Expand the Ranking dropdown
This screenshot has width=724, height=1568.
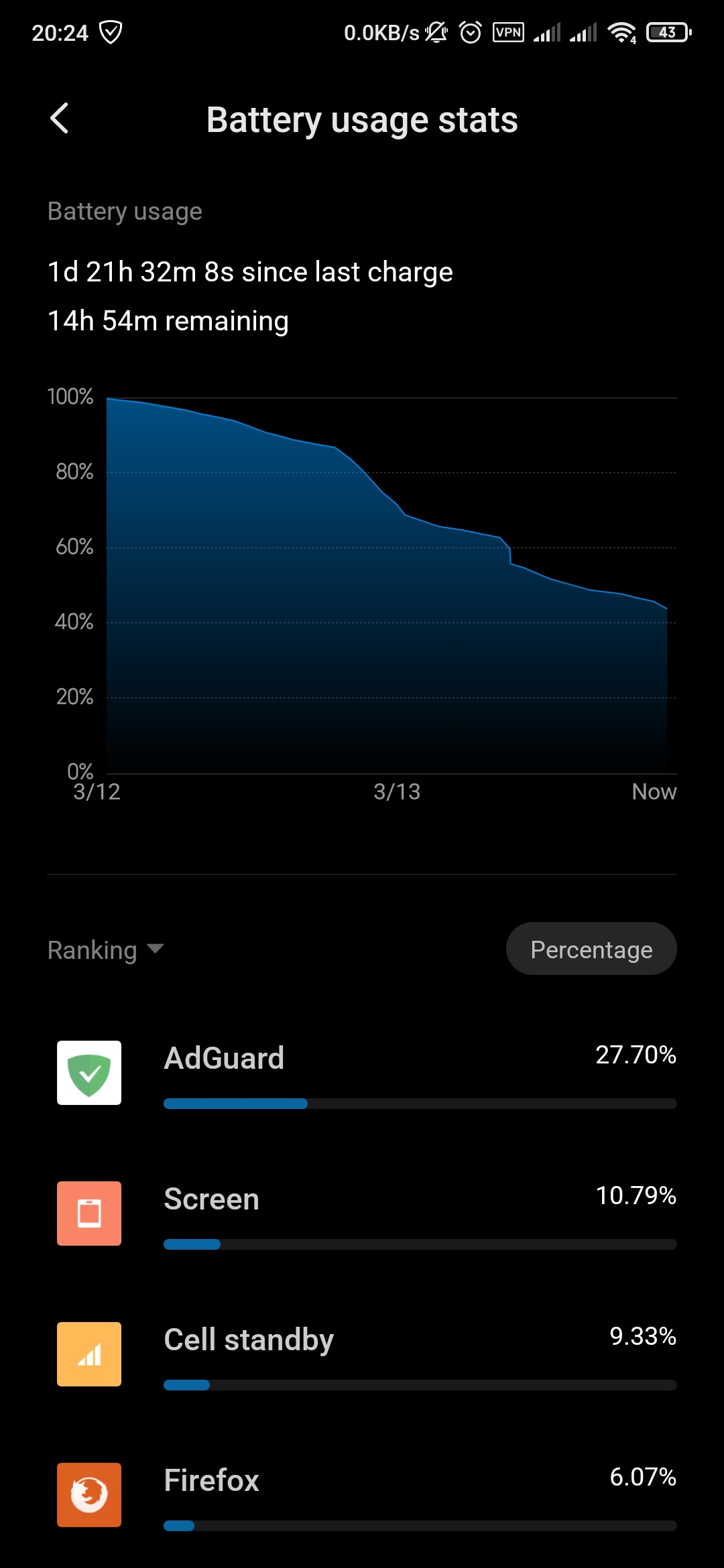106,950
